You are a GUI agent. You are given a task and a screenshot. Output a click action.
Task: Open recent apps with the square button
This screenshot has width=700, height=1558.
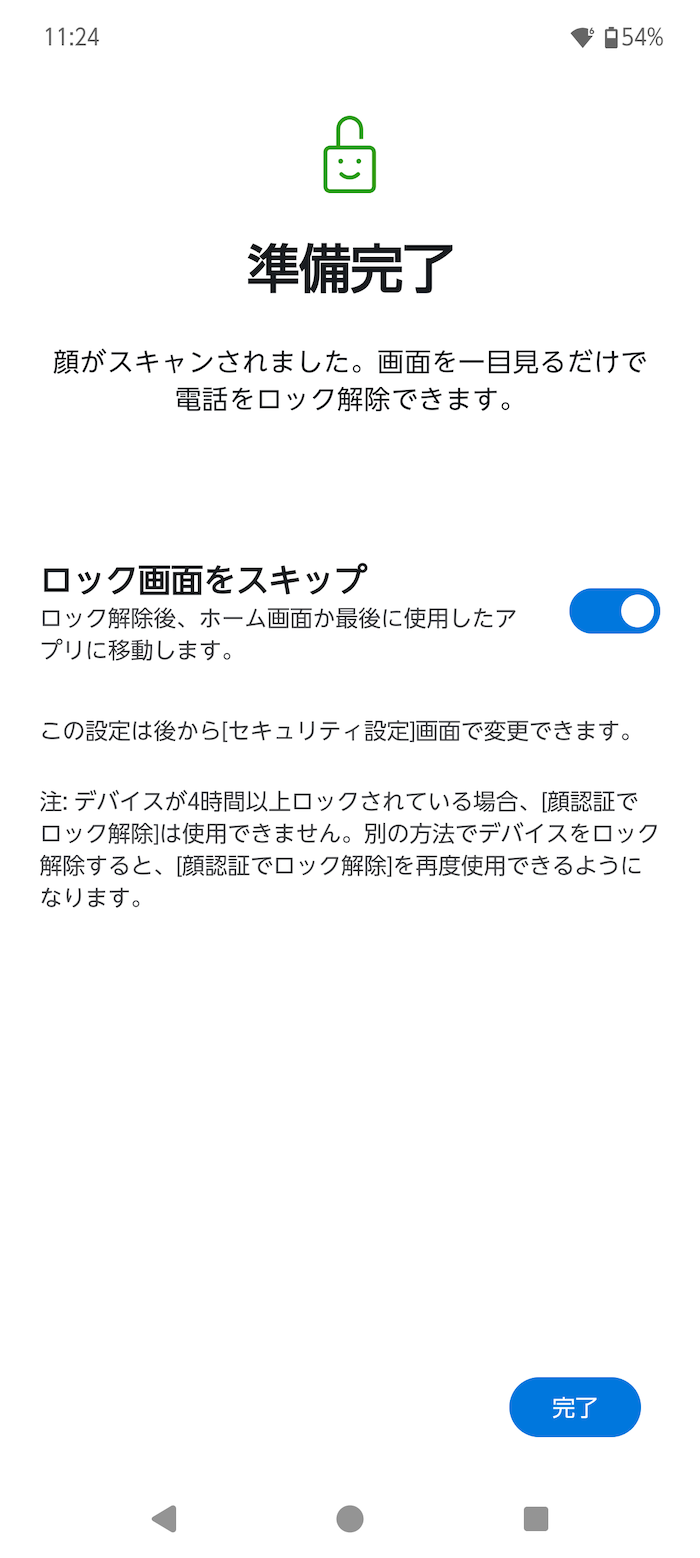pyautogui.click(x=536, y=1519)
